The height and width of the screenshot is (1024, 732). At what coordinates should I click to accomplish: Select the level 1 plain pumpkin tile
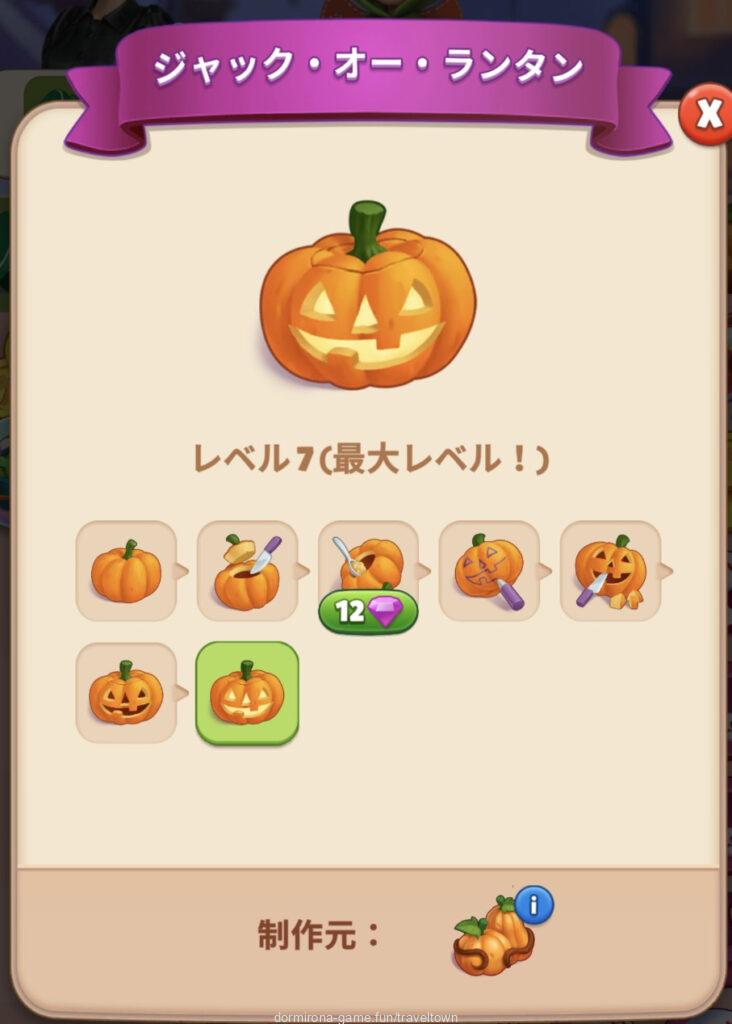coord(126,571)
